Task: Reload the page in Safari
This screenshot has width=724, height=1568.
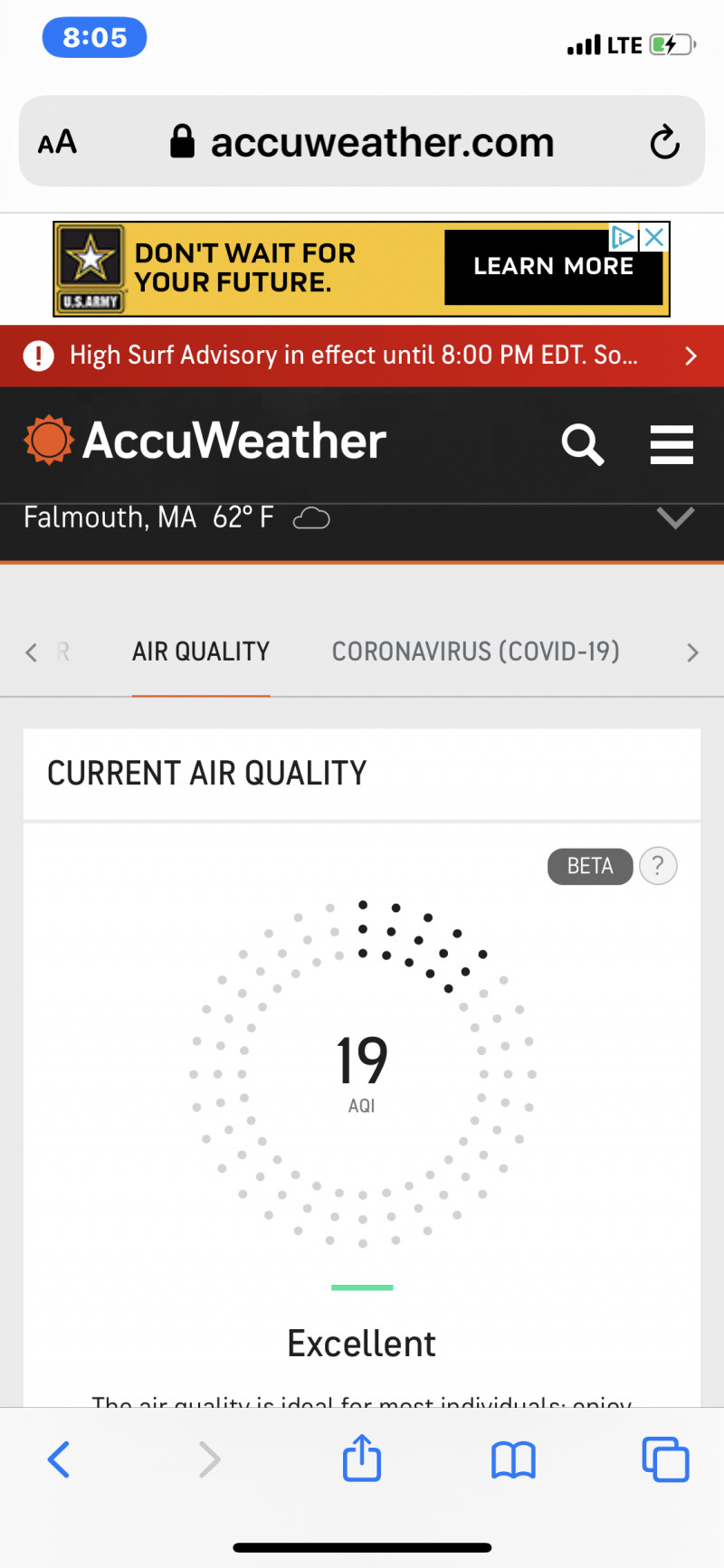Action: coord(664,142)
